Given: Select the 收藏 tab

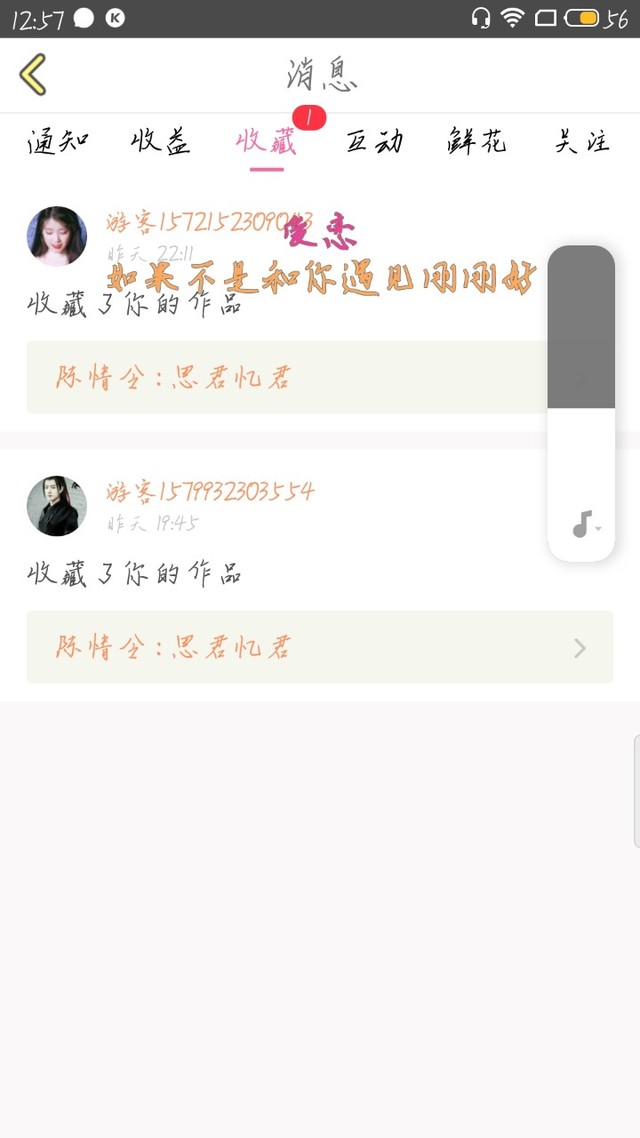Looking at the screenshot, I should pyautogui.click(x=266, y=142).
